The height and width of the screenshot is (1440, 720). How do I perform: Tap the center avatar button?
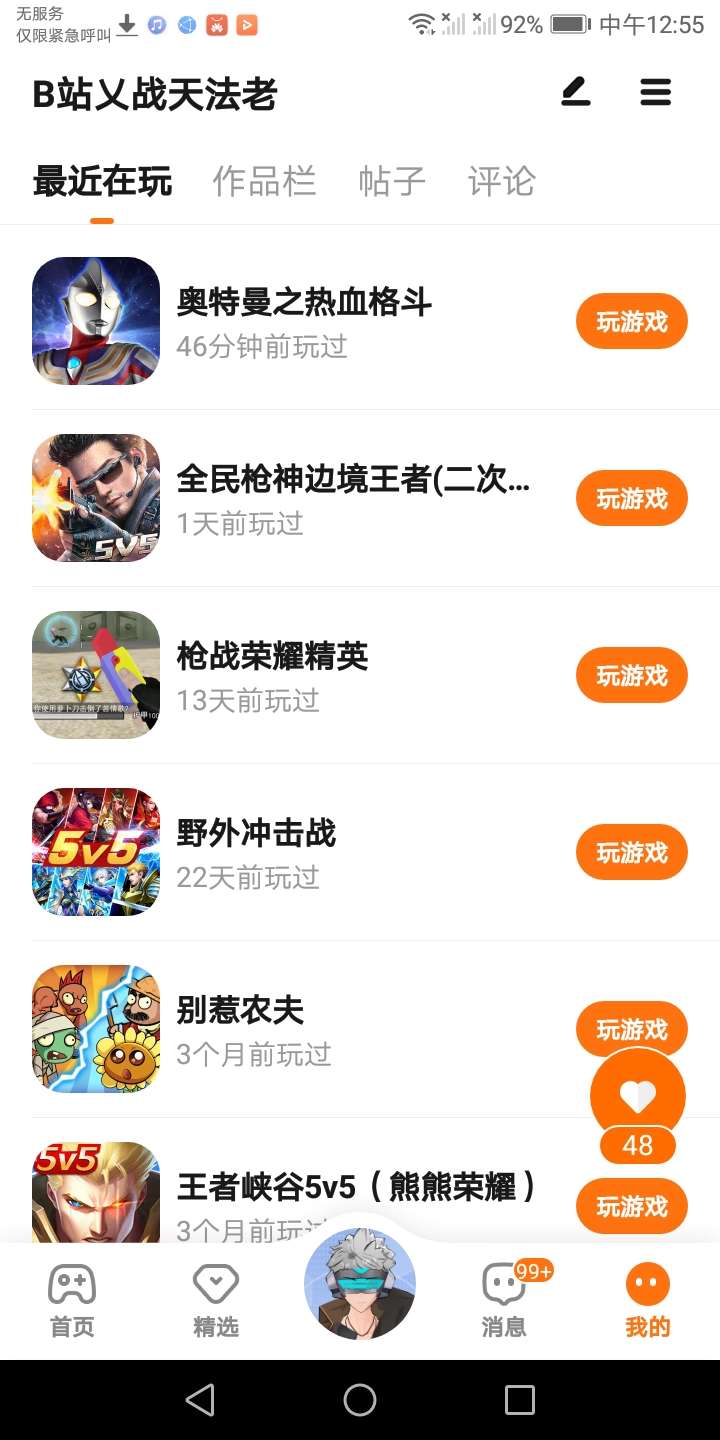[x=360, y=1284]
